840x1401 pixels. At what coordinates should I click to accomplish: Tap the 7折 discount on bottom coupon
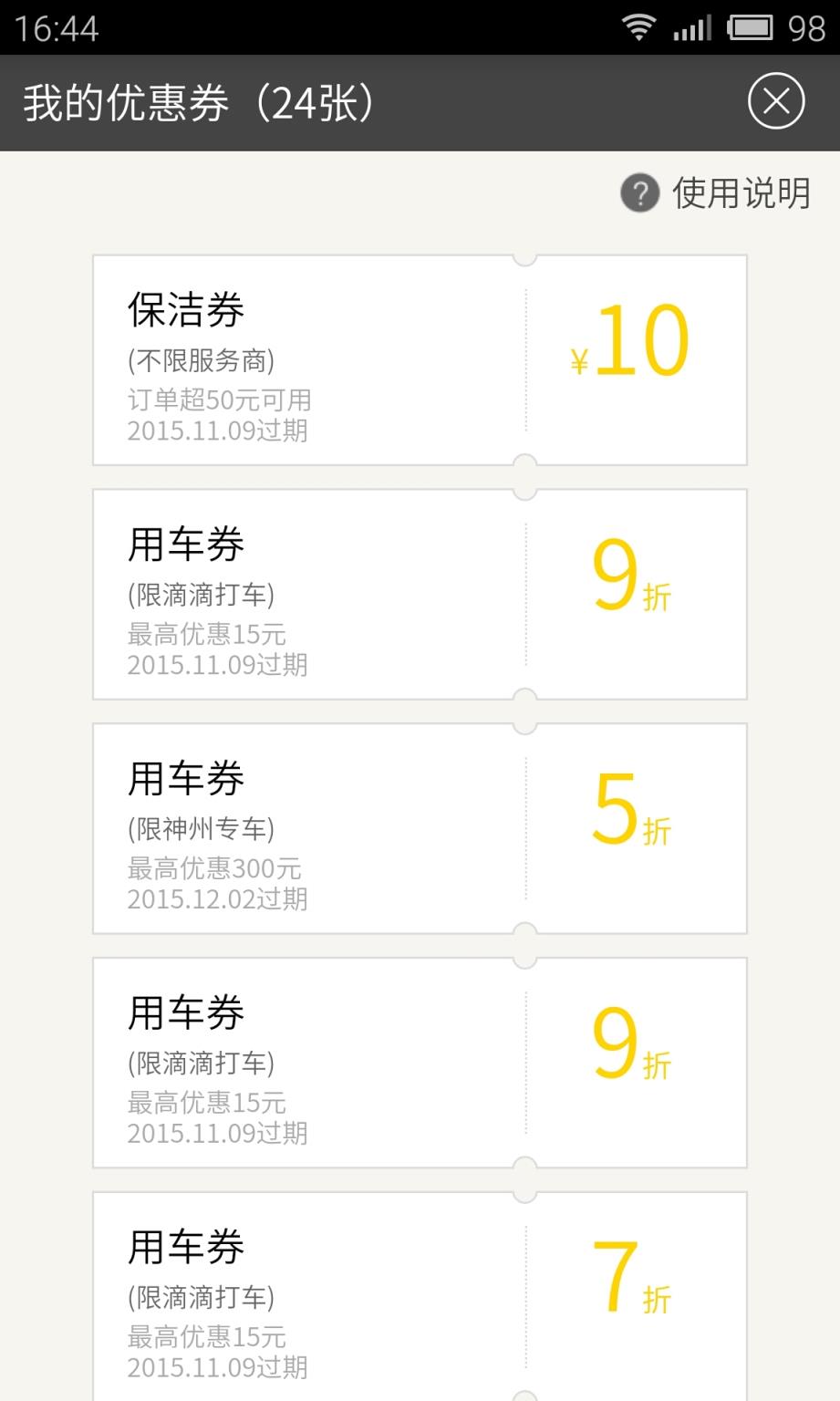pos(629,1277)
